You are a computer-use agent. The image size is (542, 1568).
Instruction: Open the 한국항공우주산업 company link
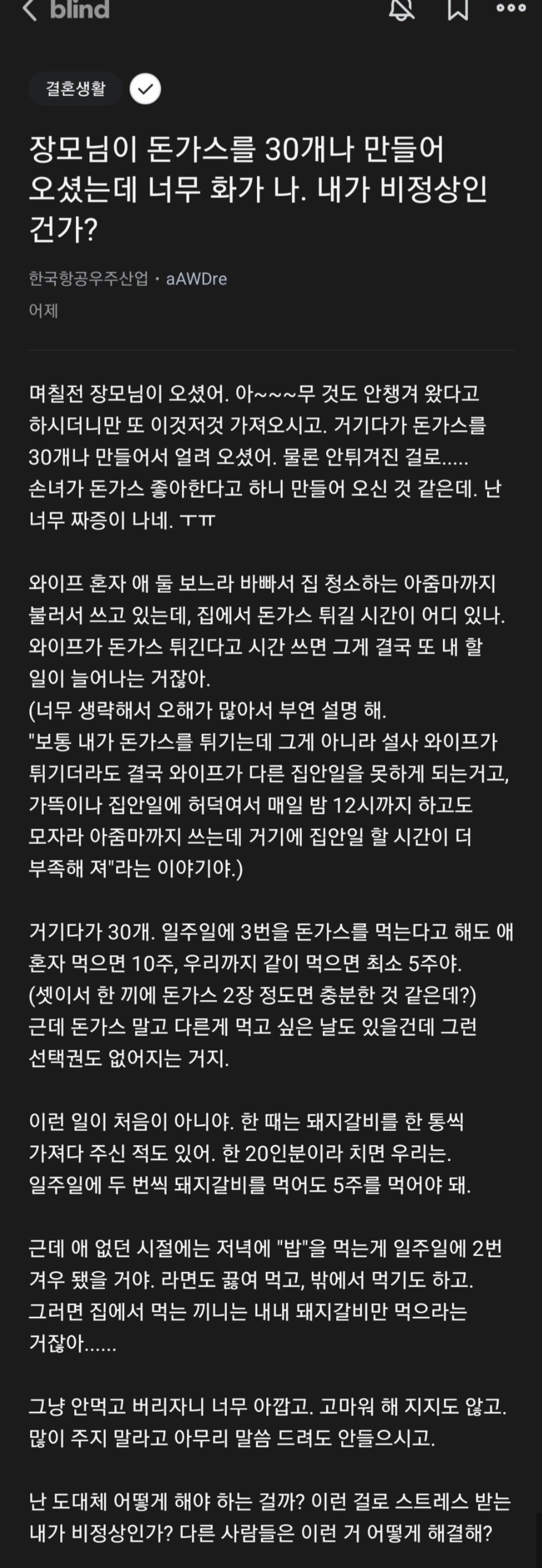(x=88, y=279)
